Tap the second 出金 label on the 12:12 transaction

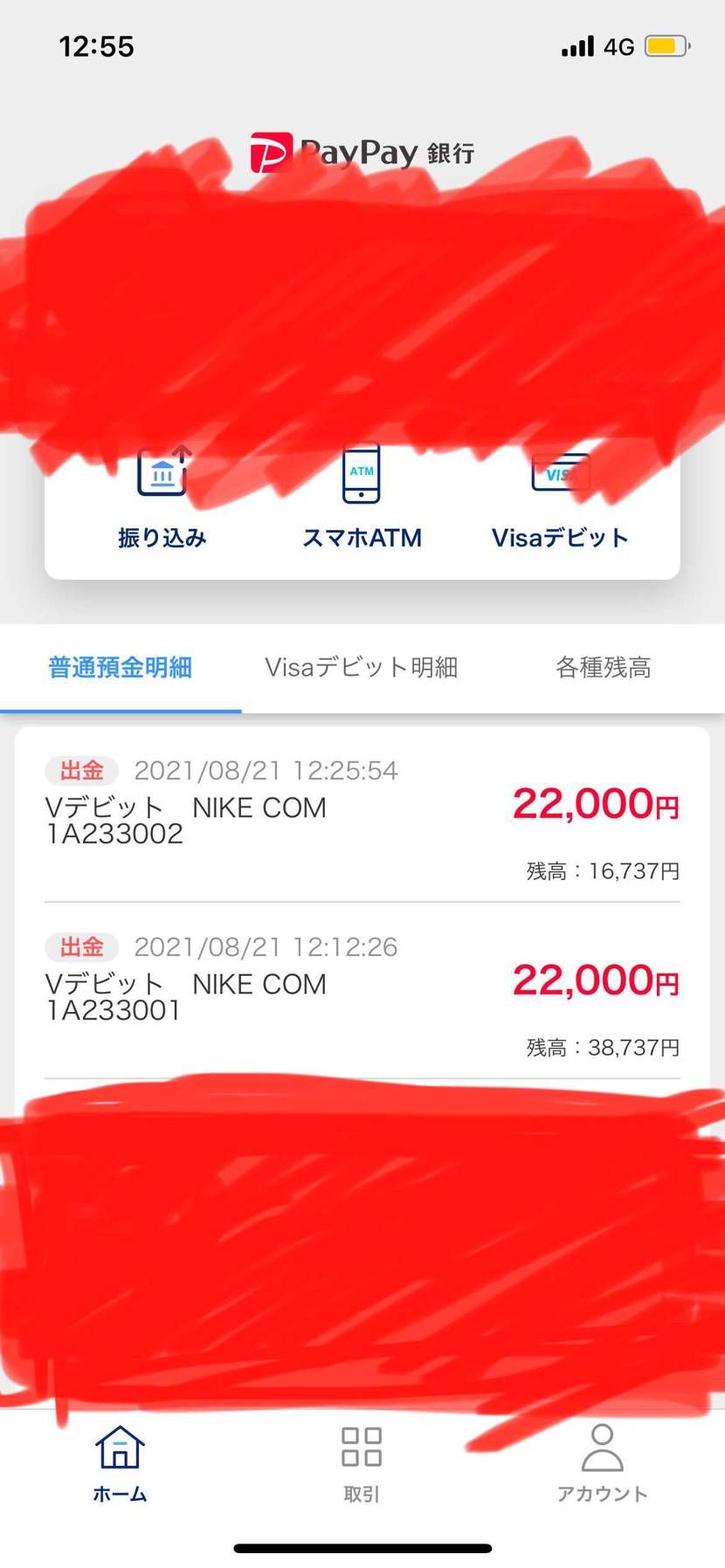point(79,947)
